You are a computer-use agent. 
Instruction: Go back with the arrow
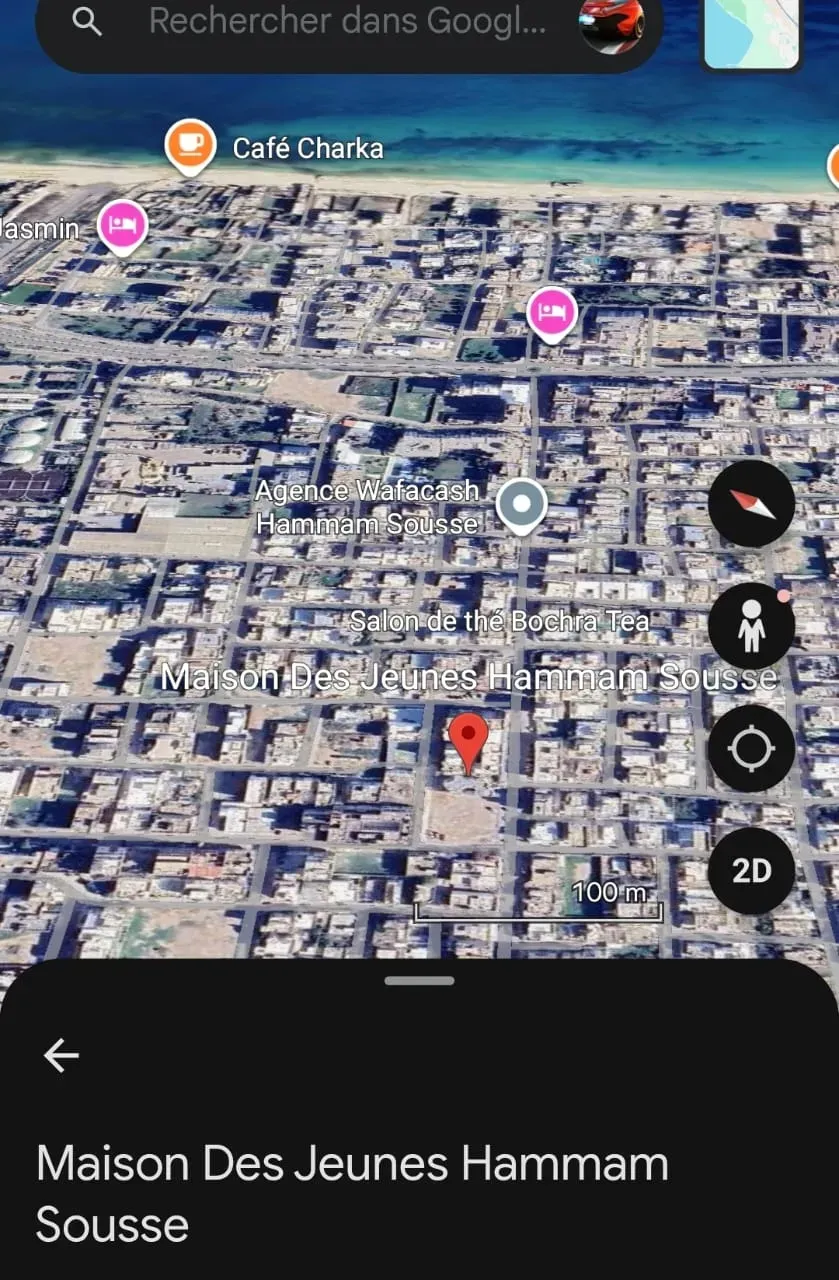pos(61,1055)
